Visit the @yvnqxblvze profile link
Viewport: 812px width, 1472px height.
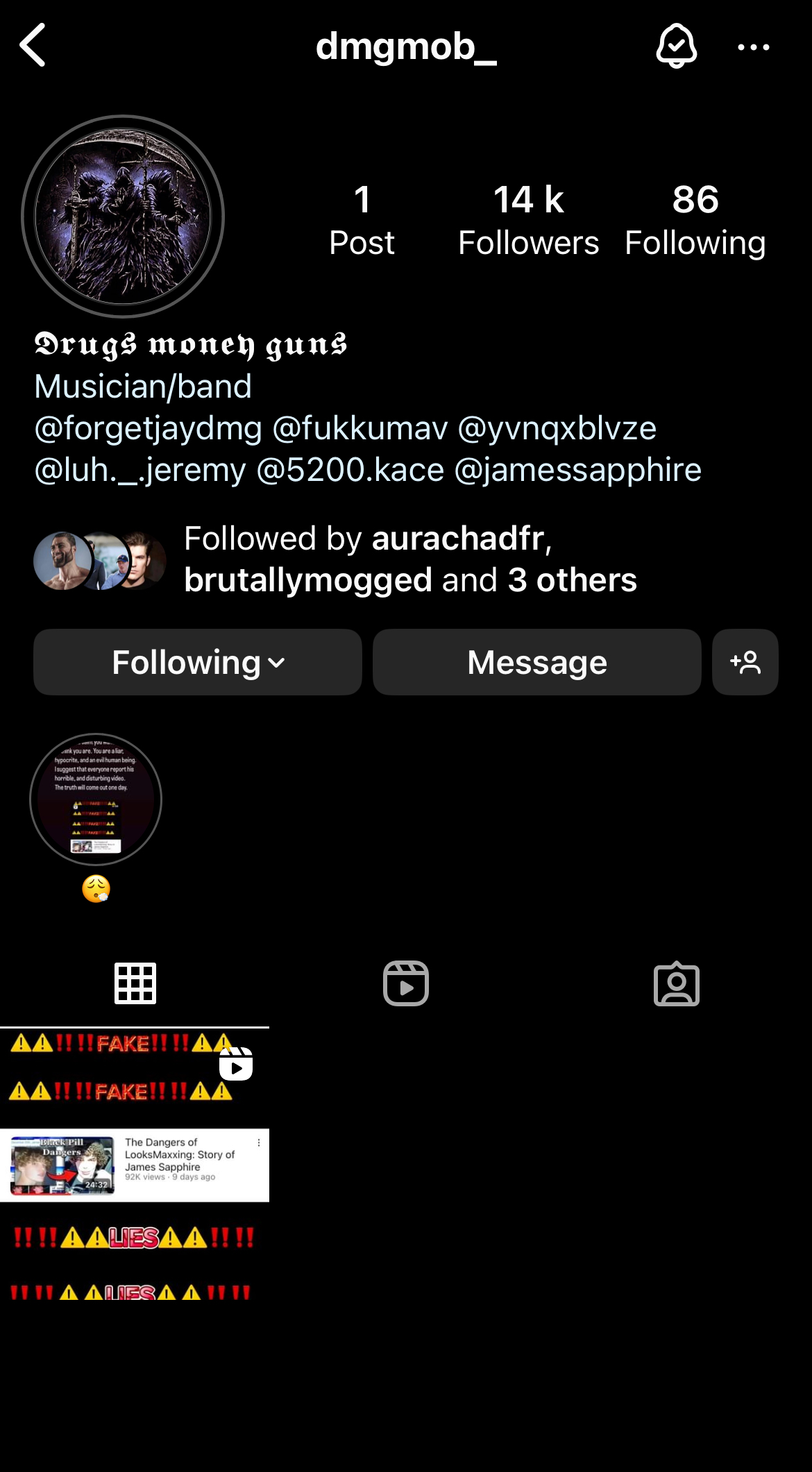(557, 428)
